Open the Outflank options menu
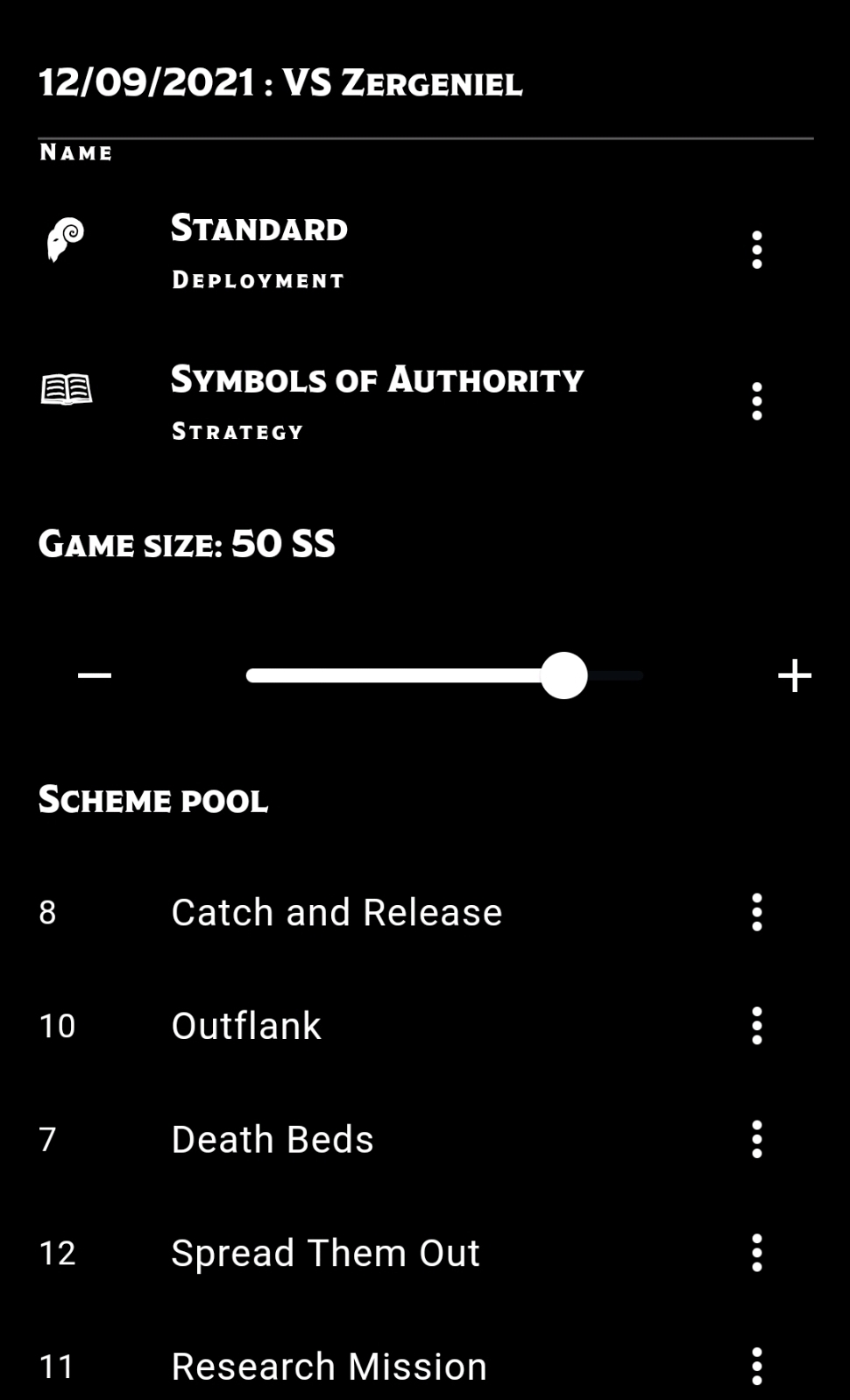The width and height of the screenshot is (850, 1400). pyautogui.click(x=755, y=1025)
